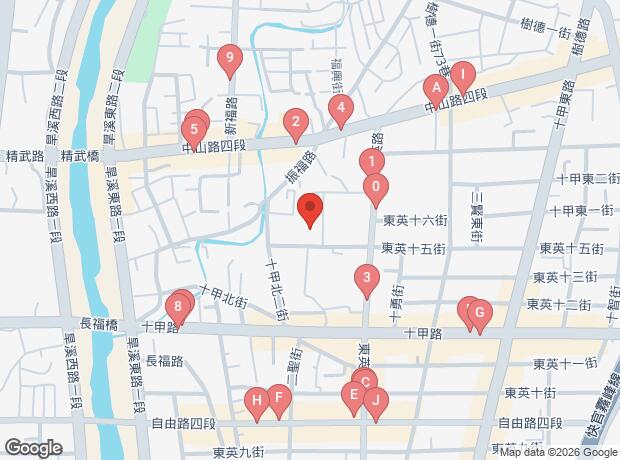Open map marker H
Screen dimensions: 620x460
(257, 401)
